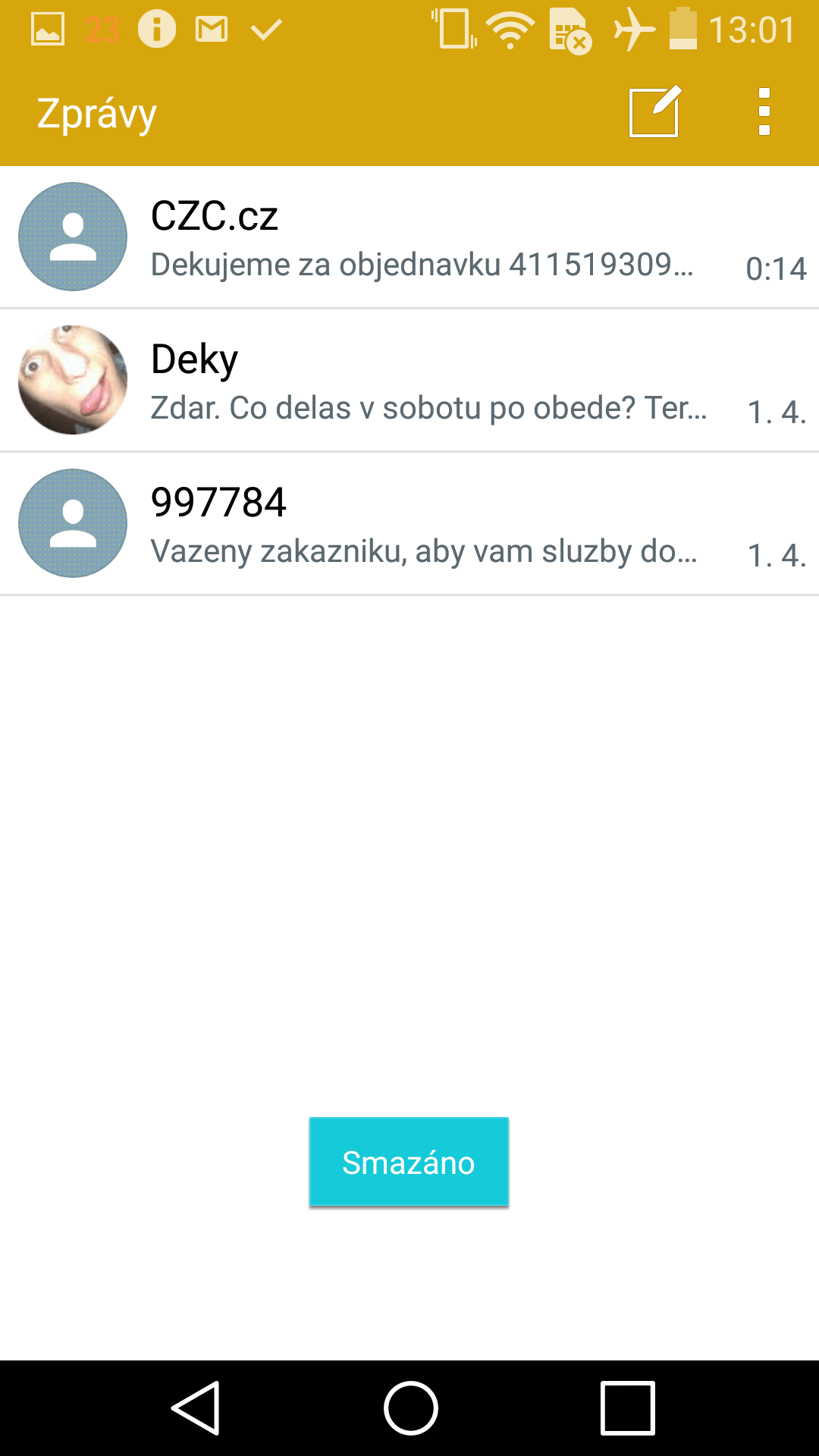The height and width of the screenshot is (1456, 819).
Task: Go back using the navigation bar
Action: tap(196, 1408)
